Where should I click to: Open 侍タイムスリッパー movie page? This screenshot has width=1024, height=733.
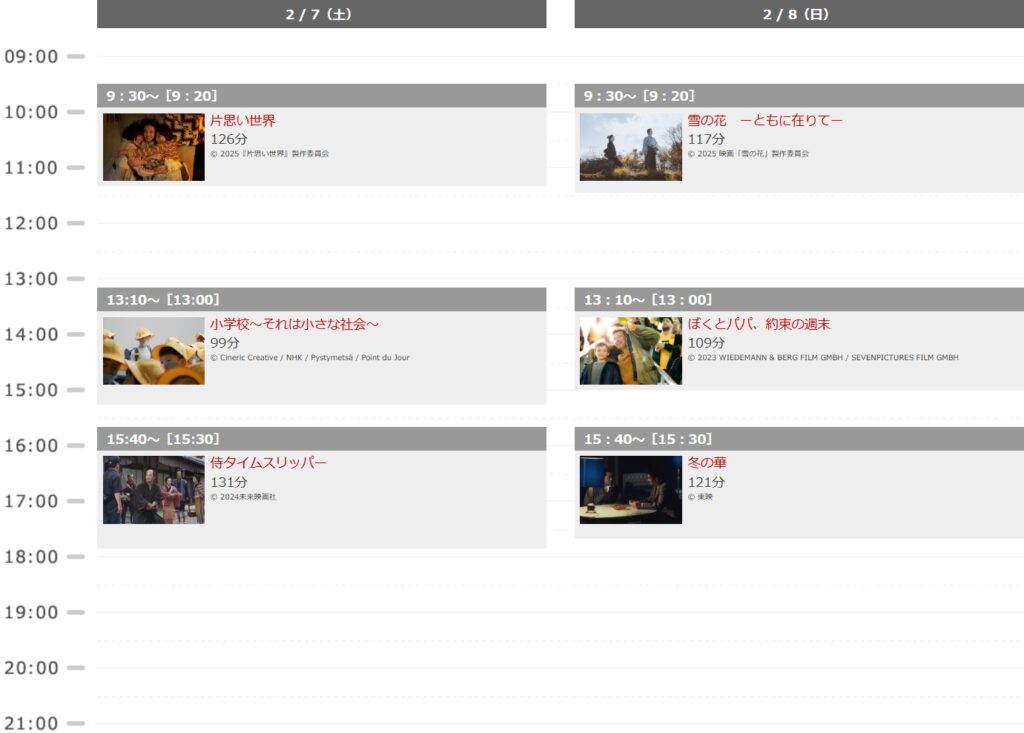[x=268, y=463]
